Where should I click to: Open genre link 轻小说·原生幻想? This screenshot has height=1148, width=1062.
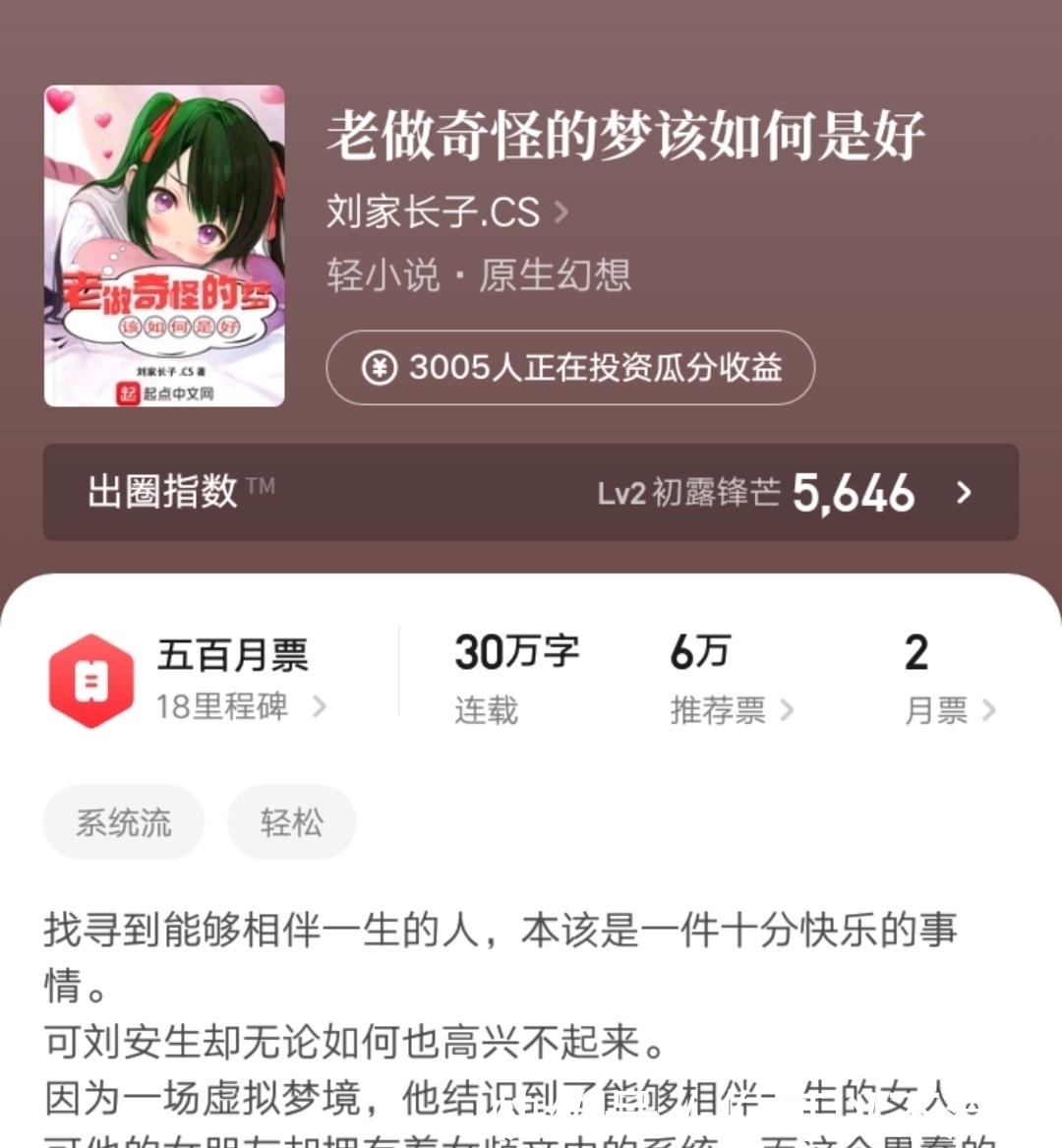479,273
